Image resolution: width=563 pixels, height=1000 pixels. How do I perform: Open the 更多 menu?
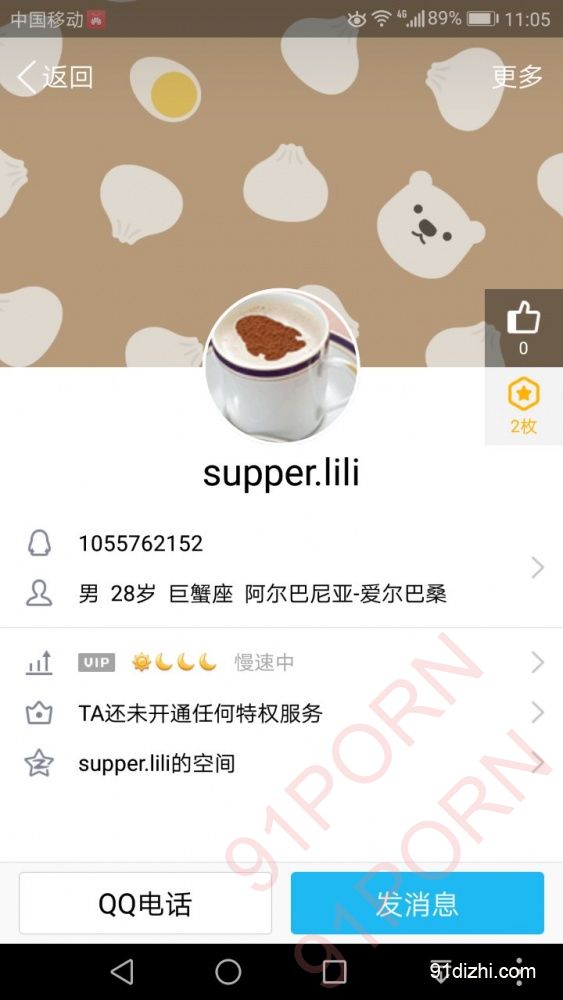click(517, 77)
